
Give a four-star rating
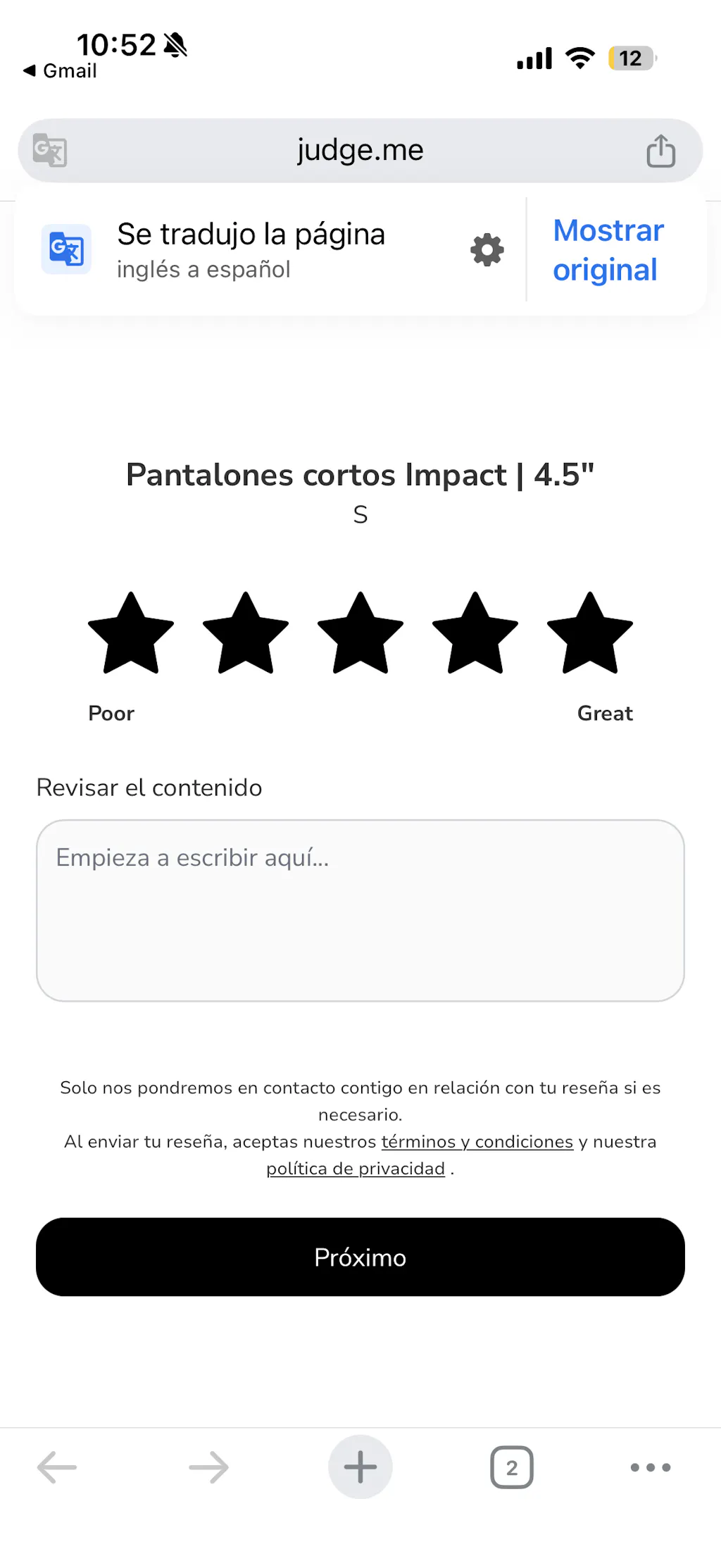(475, 633)
